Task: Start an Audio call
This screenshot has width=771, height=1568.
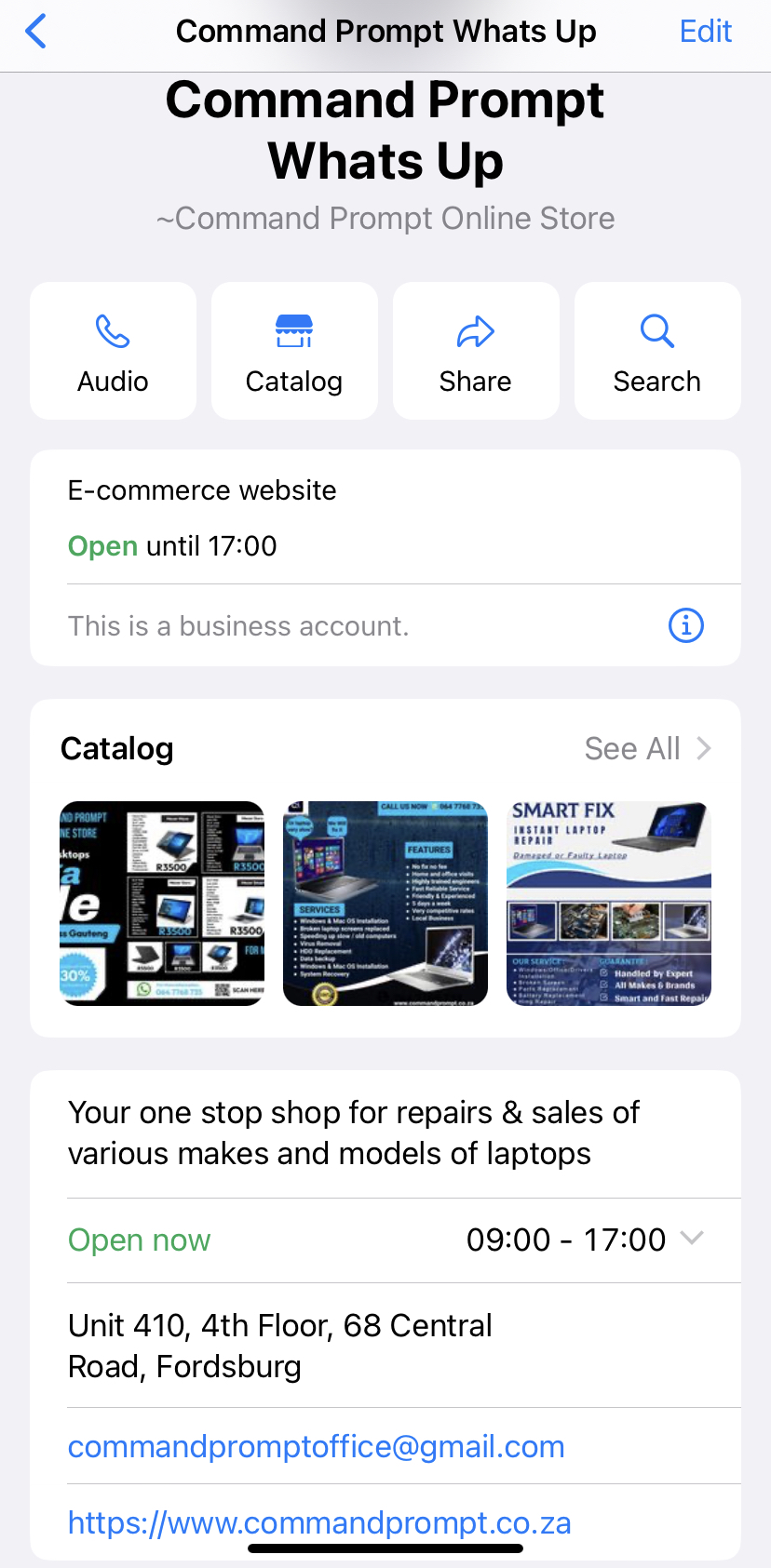Action: [x=113, y=352]
